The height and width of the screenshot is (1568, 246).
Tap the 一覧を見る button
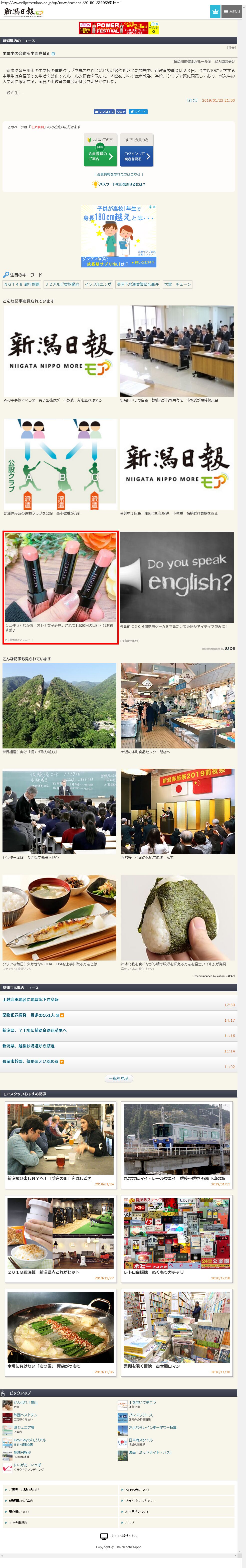119,1078
